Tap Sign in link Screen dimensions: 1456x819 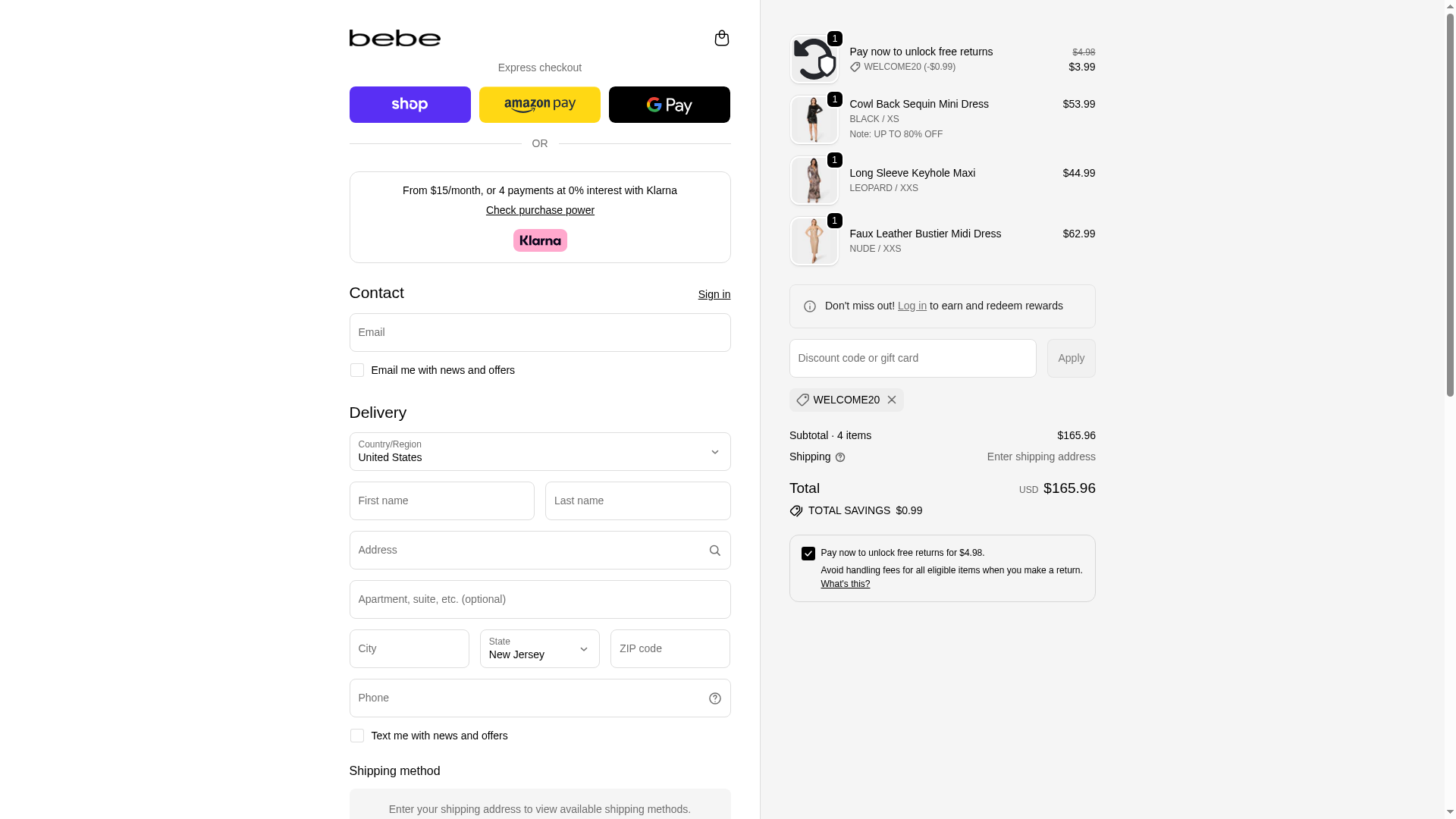(x=714, y=294)
